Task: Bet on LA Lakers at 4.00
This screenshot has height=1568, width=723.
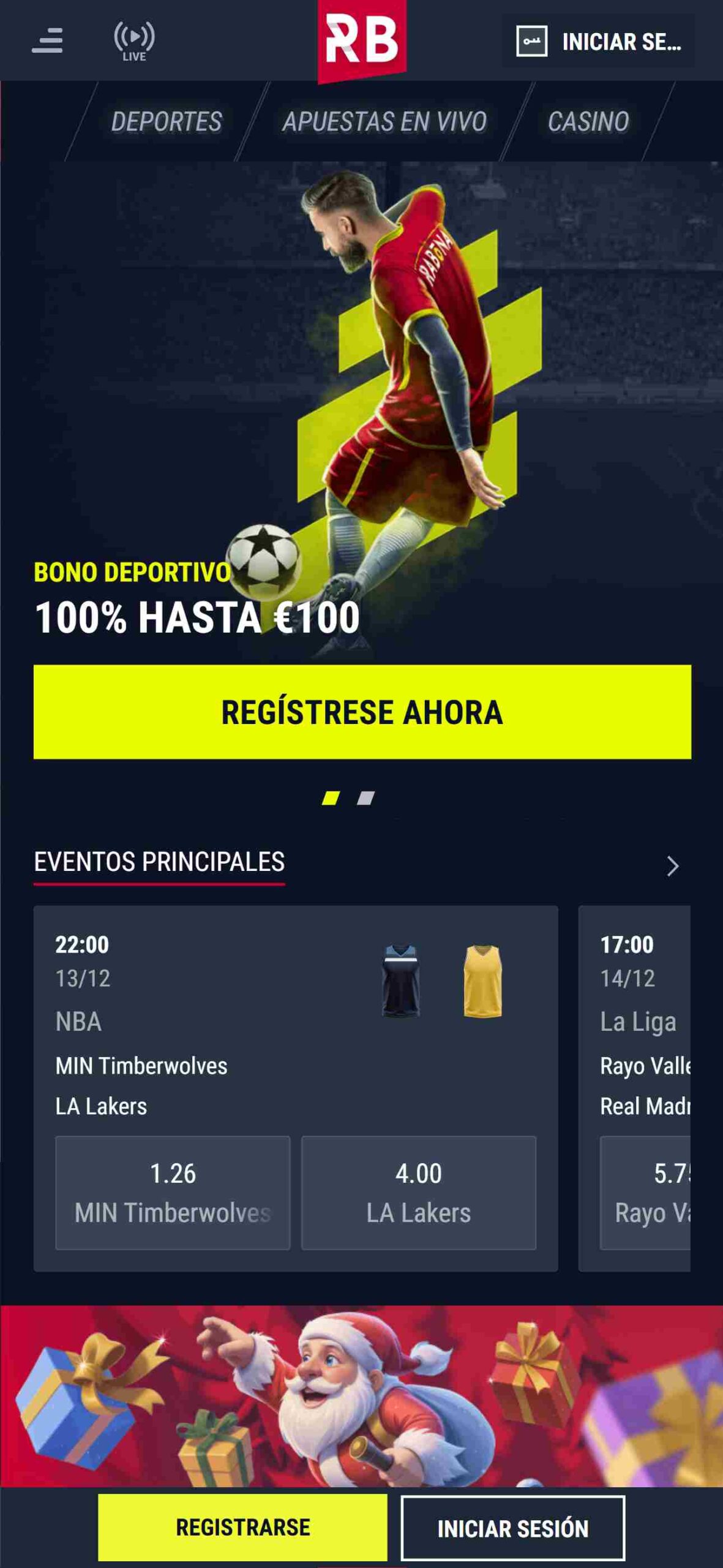Action: point(418,1192)
